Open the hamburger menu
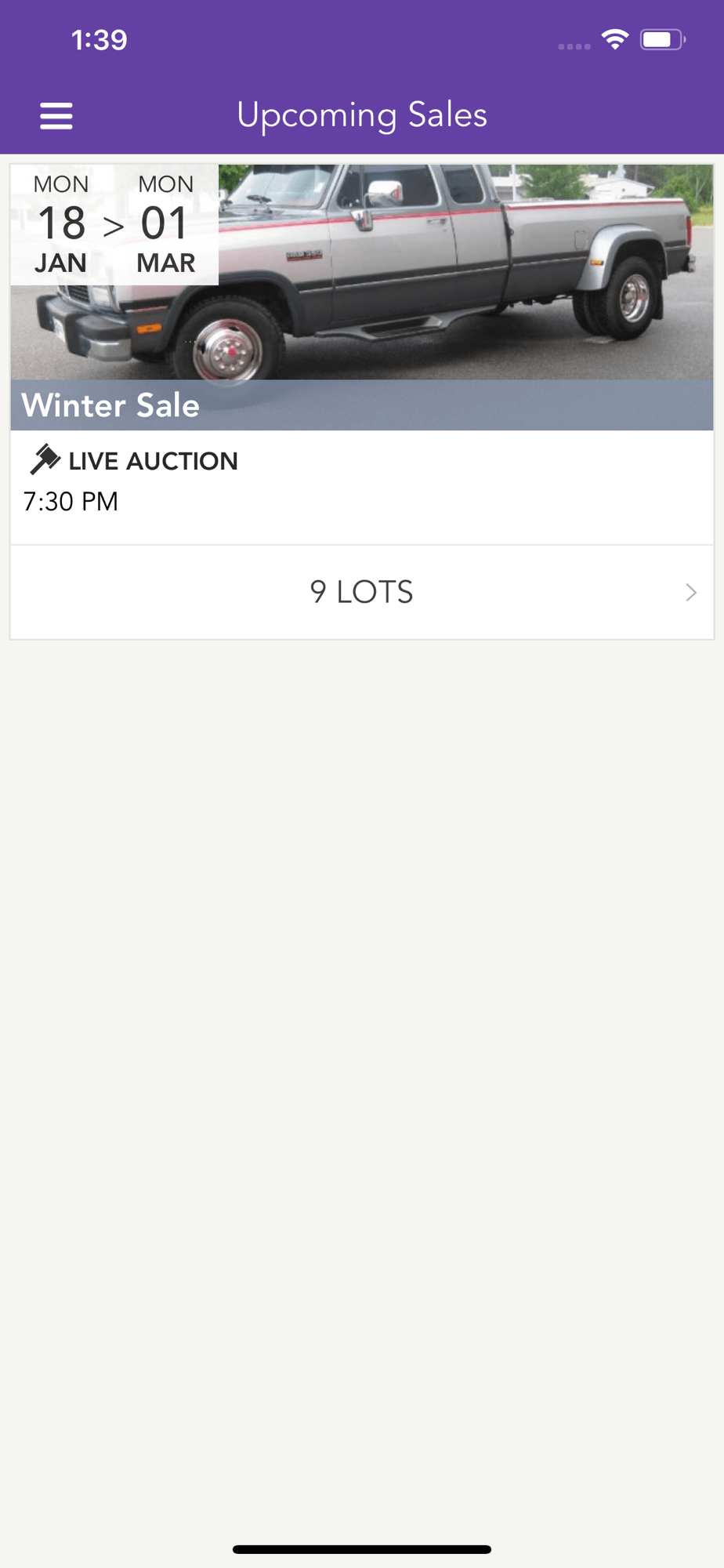The width and height of the screenshot is (724, 1568). 56,116
